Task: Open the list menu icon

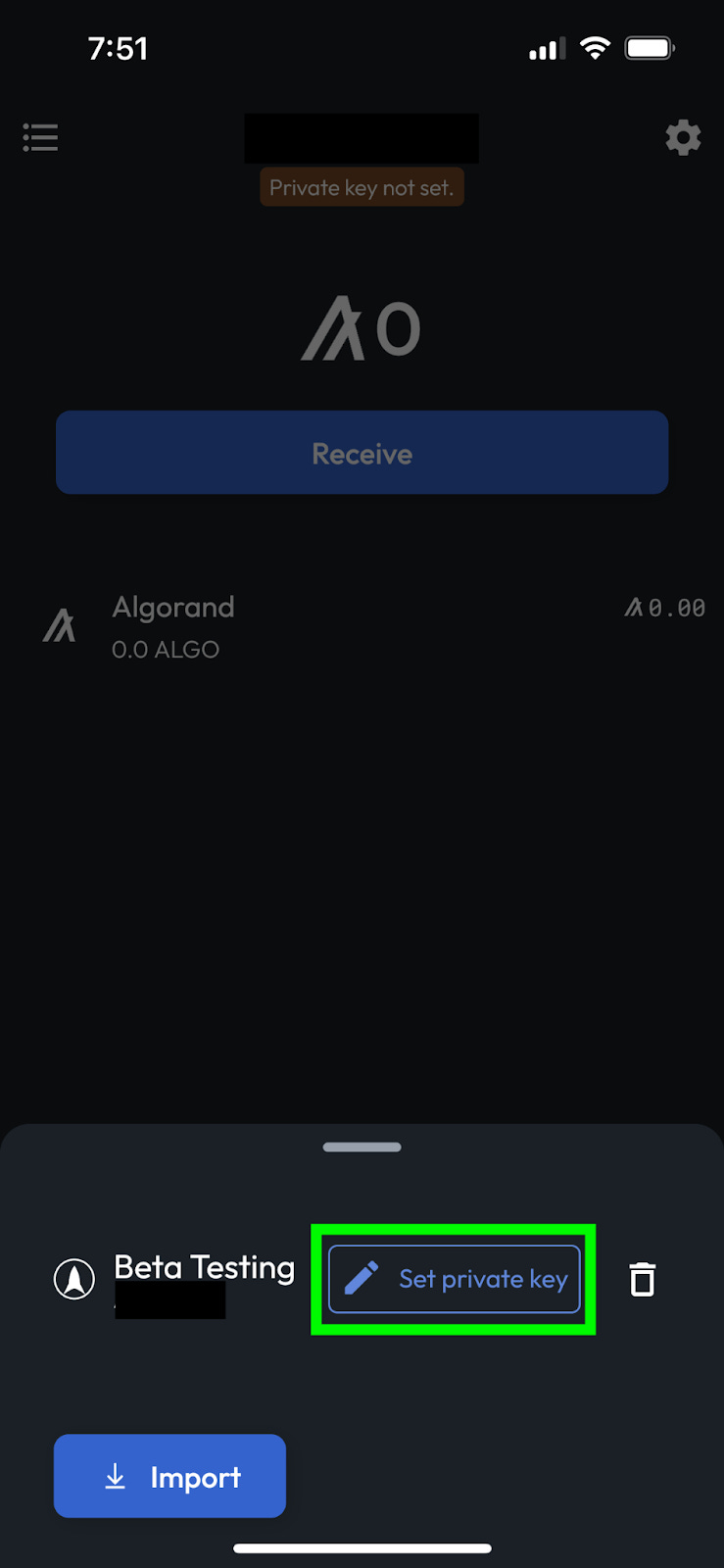Action: click(x=40, y=137)
